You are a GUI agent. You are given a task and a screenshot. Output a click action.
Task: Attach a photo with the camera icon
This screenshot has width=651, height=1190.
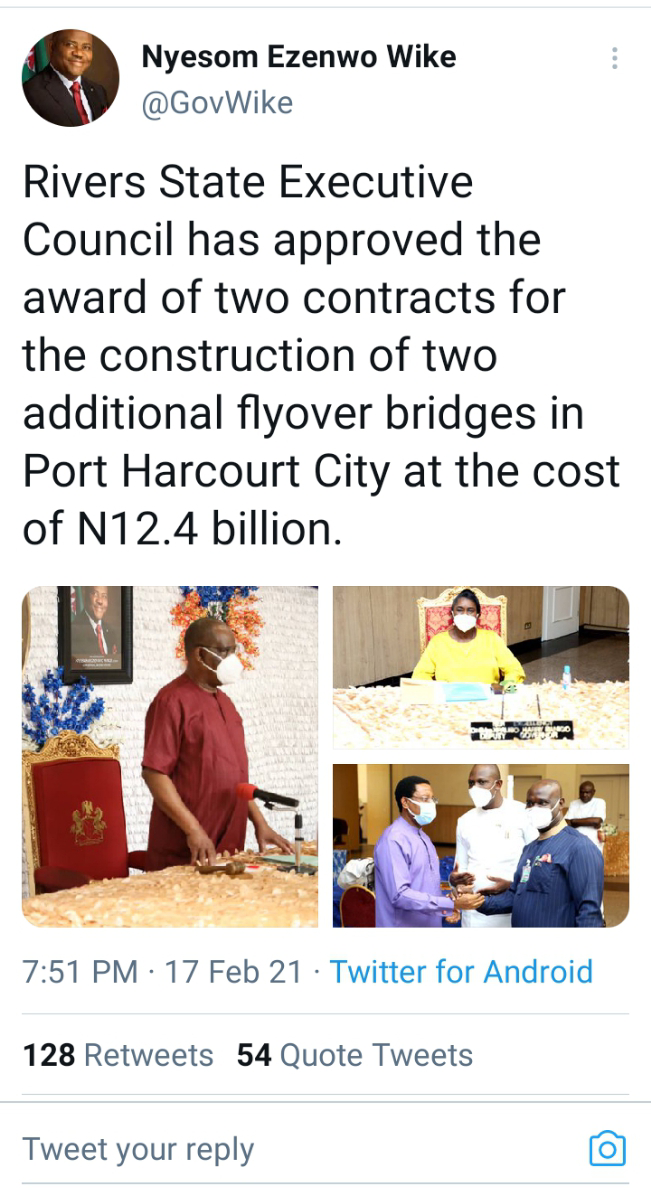point(607,1148)
